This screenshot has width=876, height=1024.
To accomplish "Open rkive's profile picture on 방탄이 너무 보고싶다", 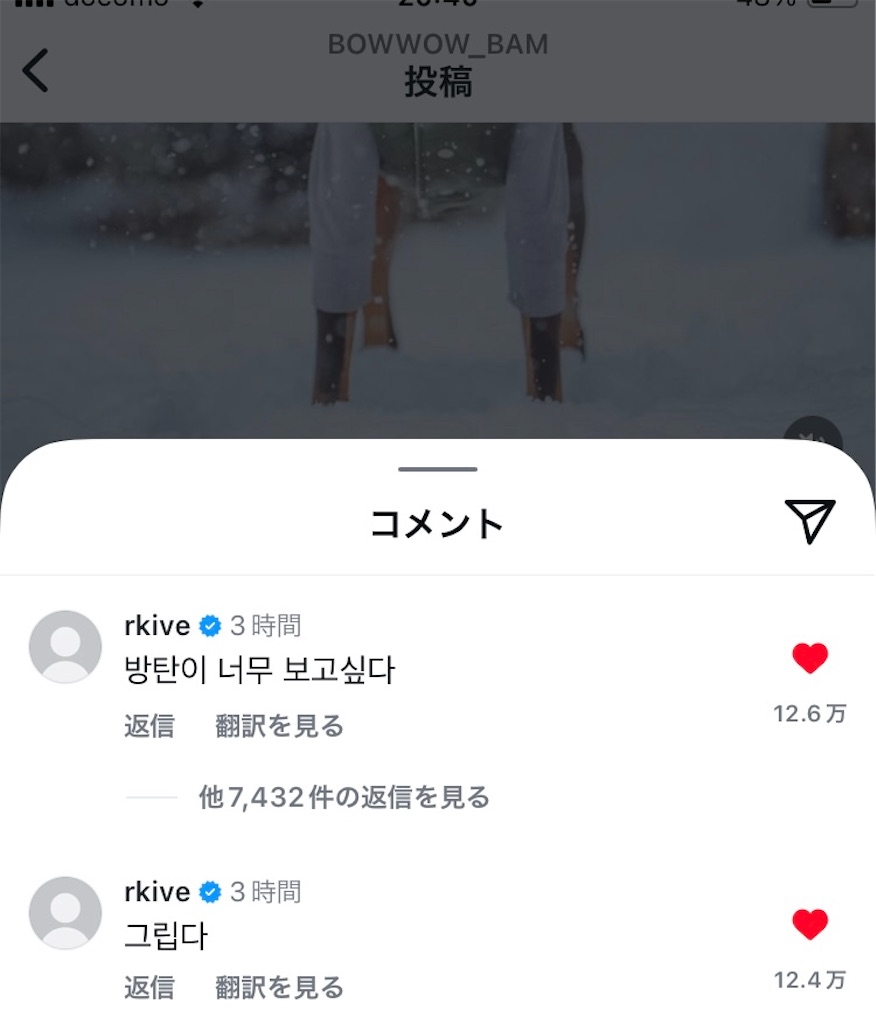I will [x=66, y=647].
